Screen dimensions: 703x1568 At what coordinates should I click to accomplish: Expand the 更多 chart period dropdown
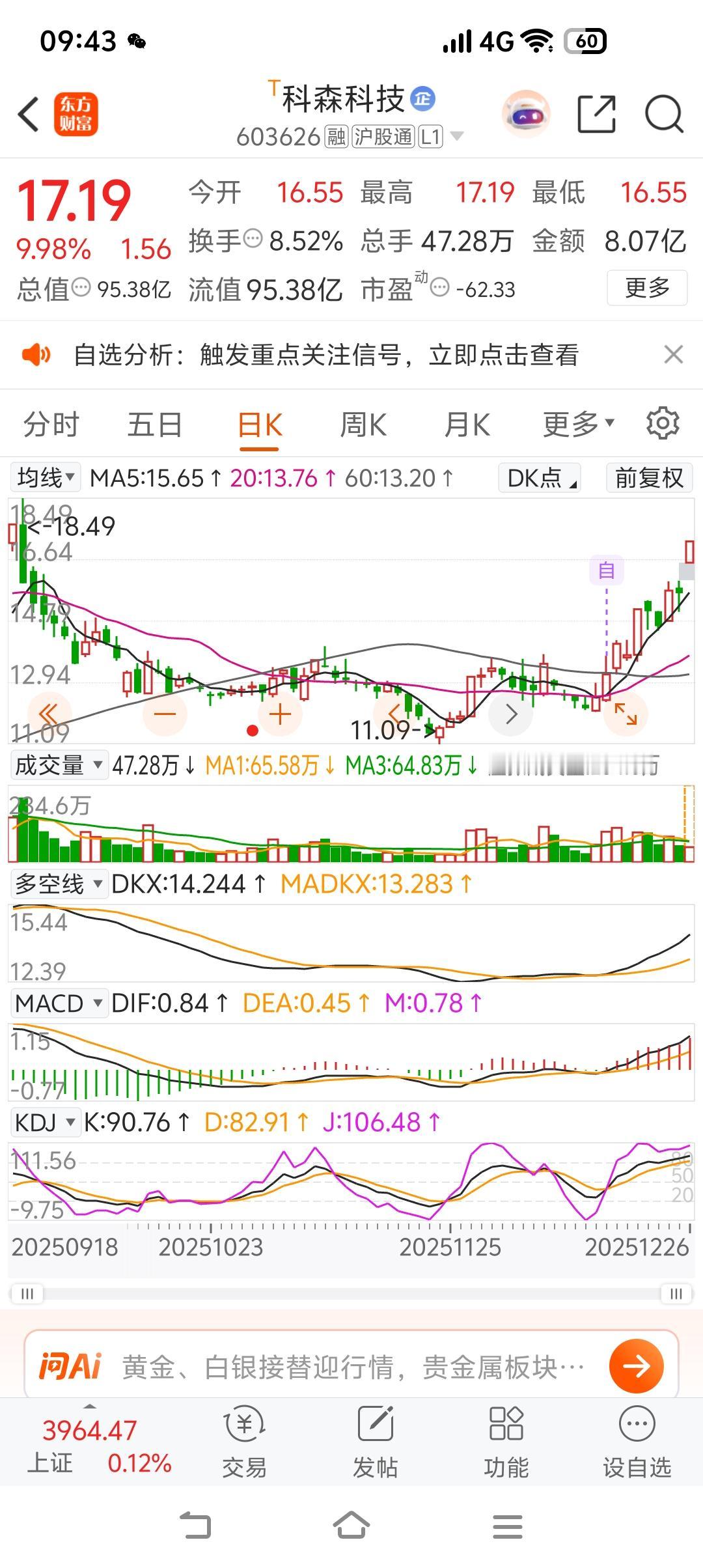click(x=575, y=423)
